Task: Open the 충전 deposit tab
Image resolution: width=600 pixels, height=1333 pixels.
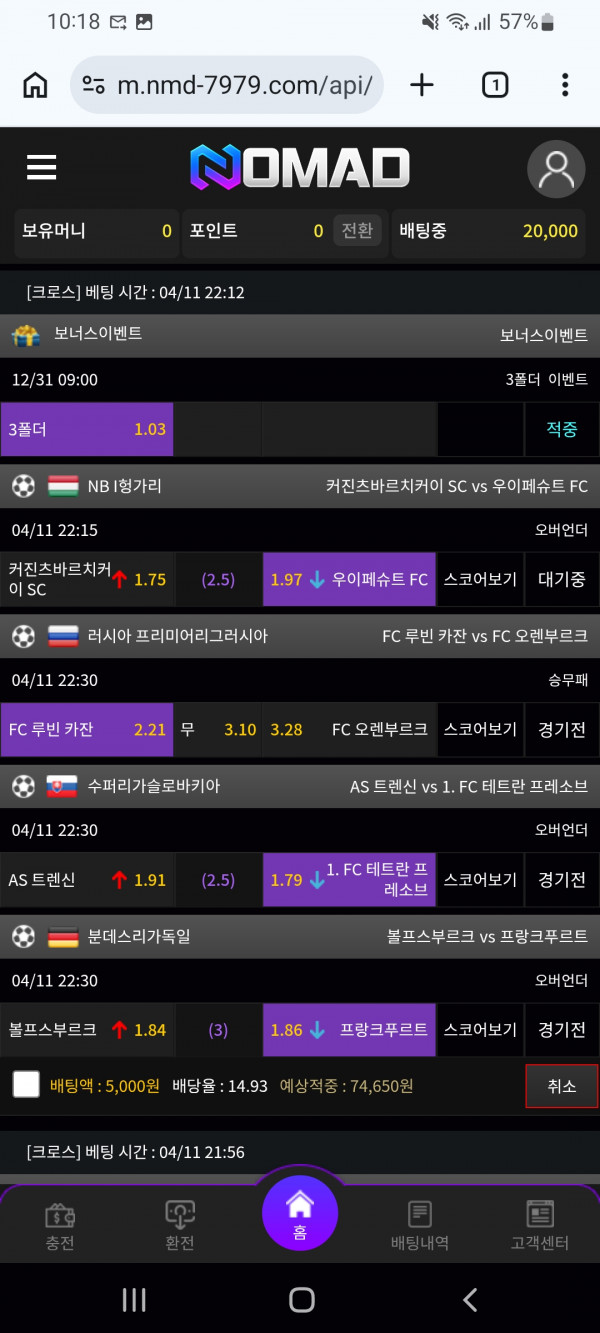Action: click(x=60, y=1226)
